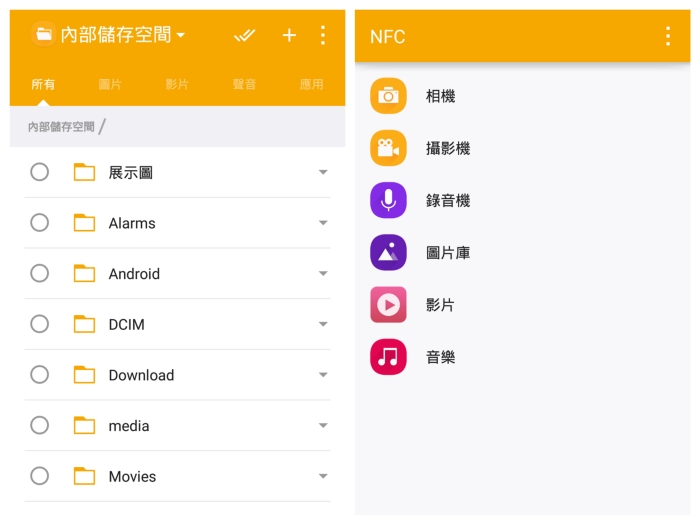The height and width of the screenshot is (525, 700).
Task: Open the NFC screen overflow menu
Action: [667, 36]
